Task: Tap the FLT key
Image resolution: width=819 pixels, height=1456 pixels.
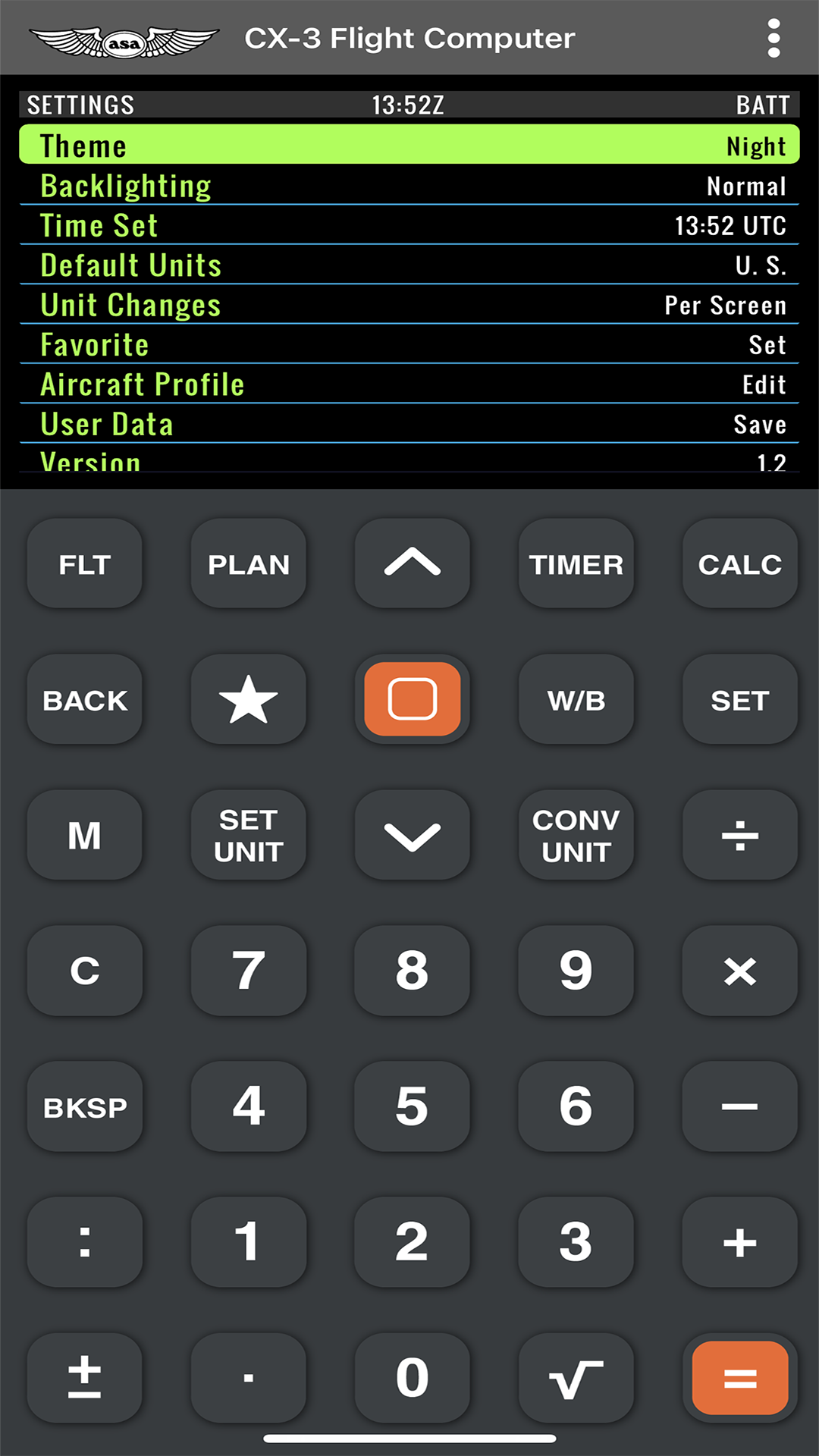Action: pos(85,564)
